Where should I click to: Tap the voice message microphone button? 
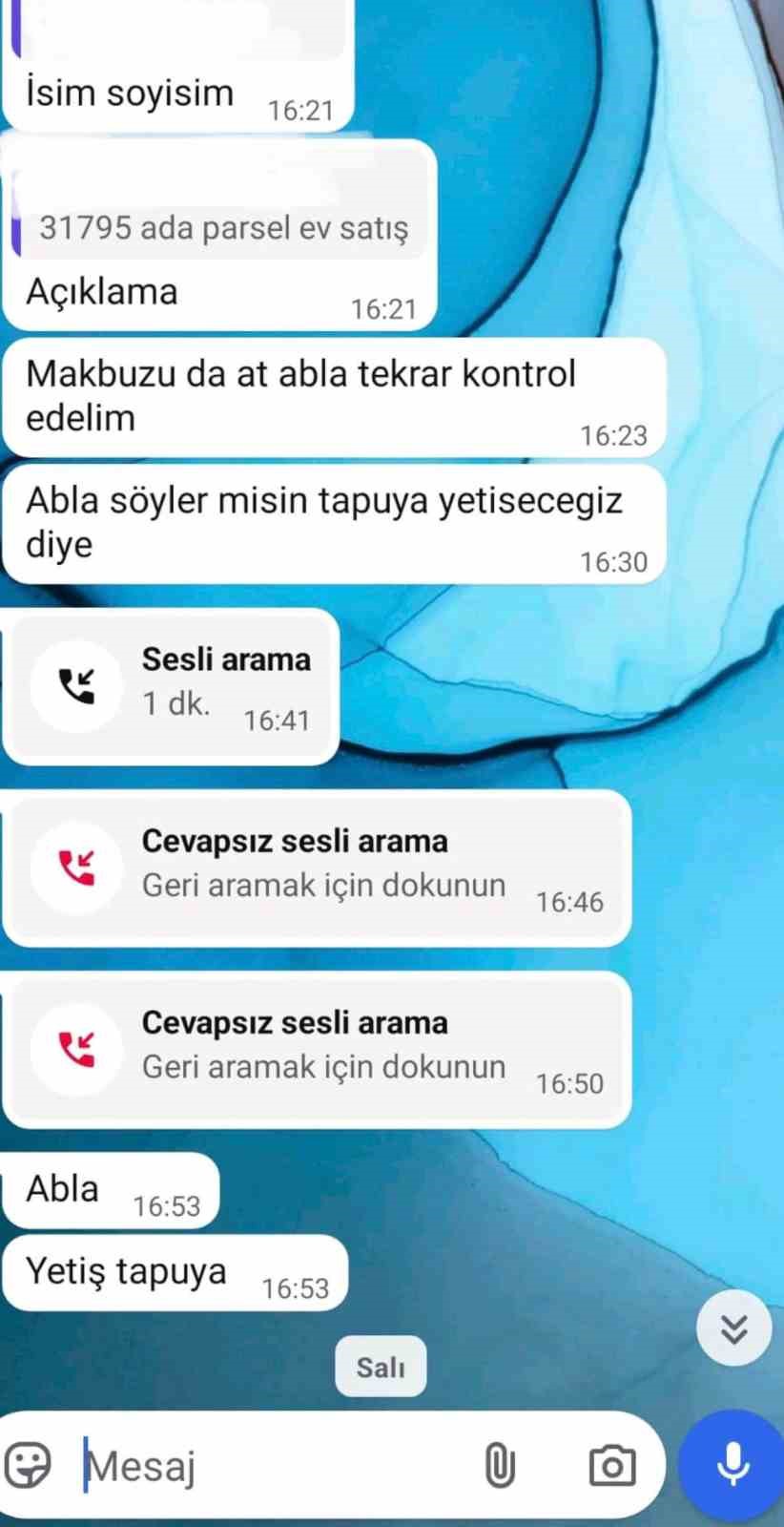tap(732, 1464)
